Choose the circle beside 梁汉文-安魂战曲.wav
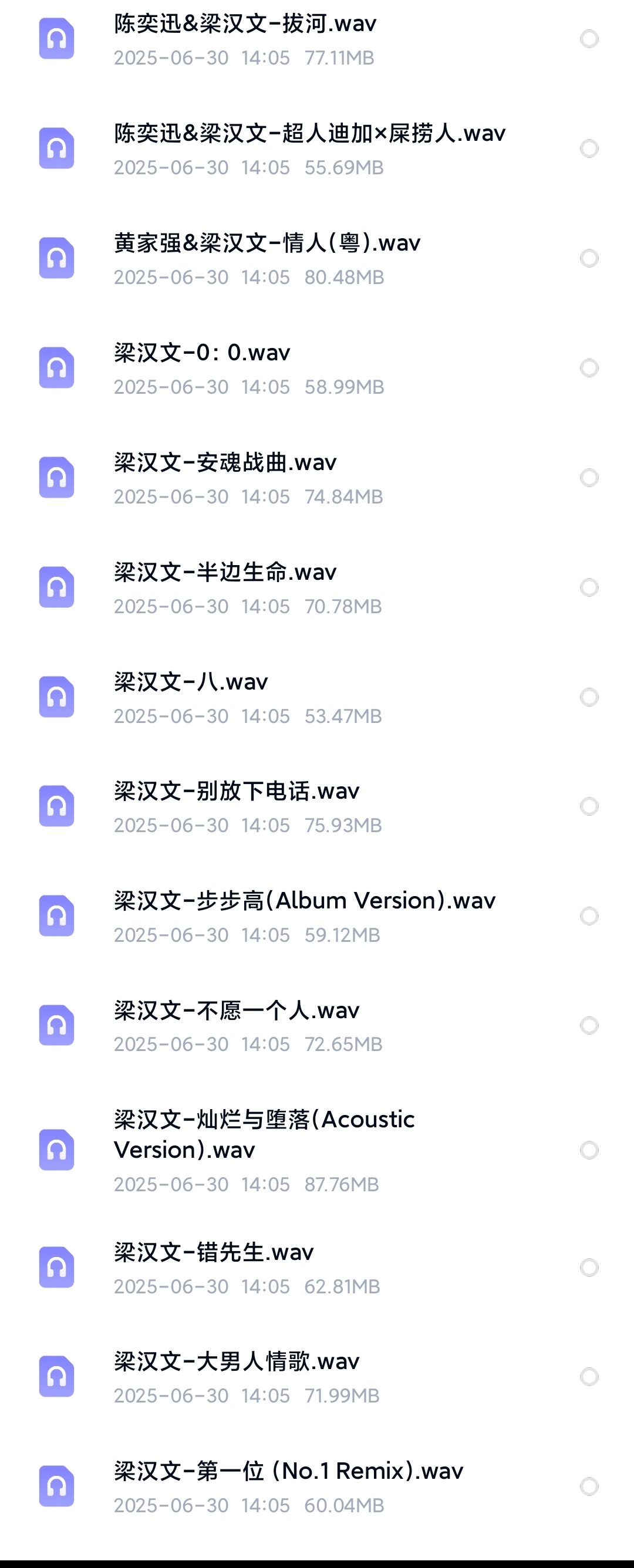 tap(589, 478)
